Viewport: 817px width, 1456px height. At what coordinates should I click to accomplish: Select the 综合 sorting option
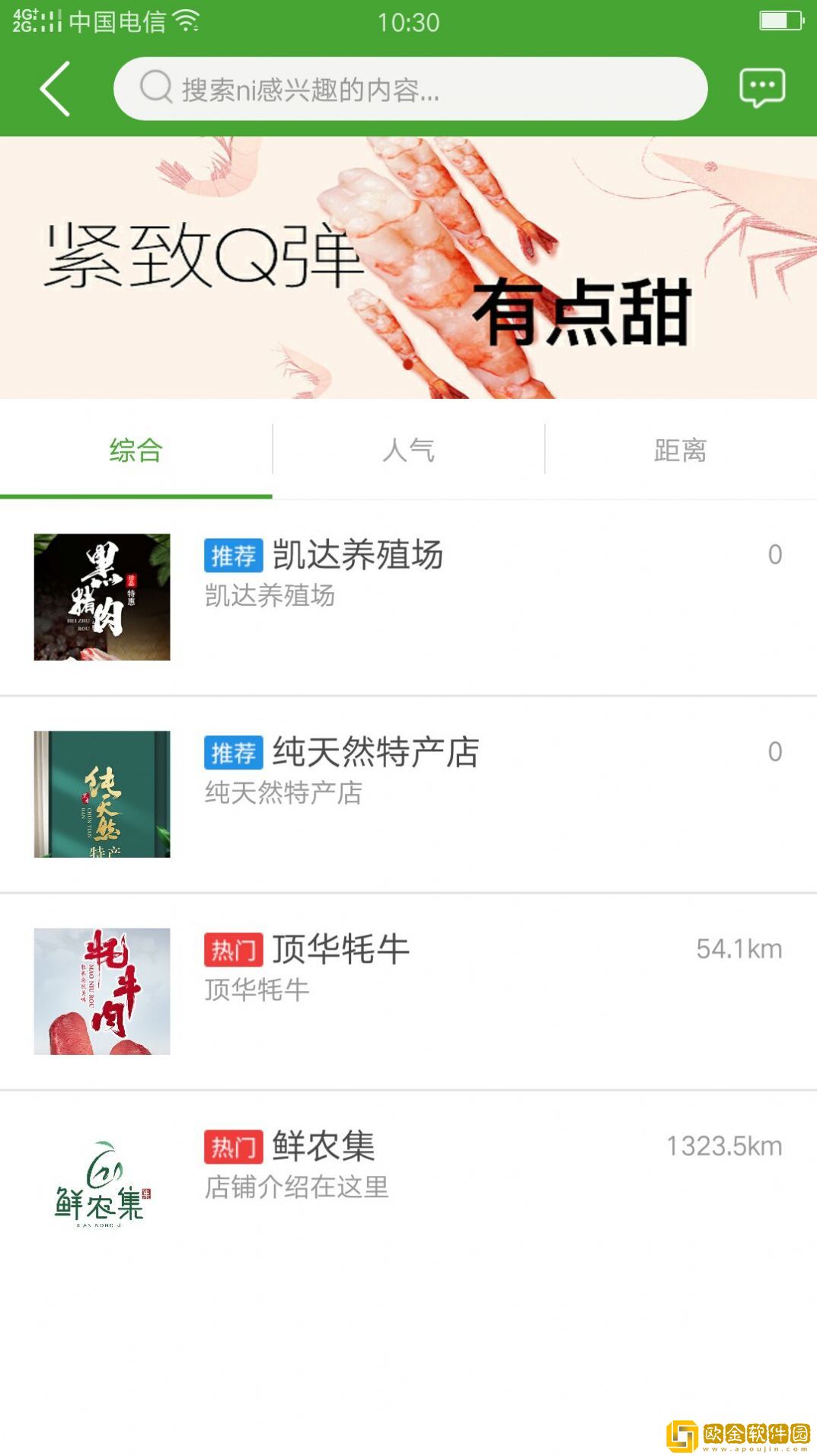click(136, 449)
